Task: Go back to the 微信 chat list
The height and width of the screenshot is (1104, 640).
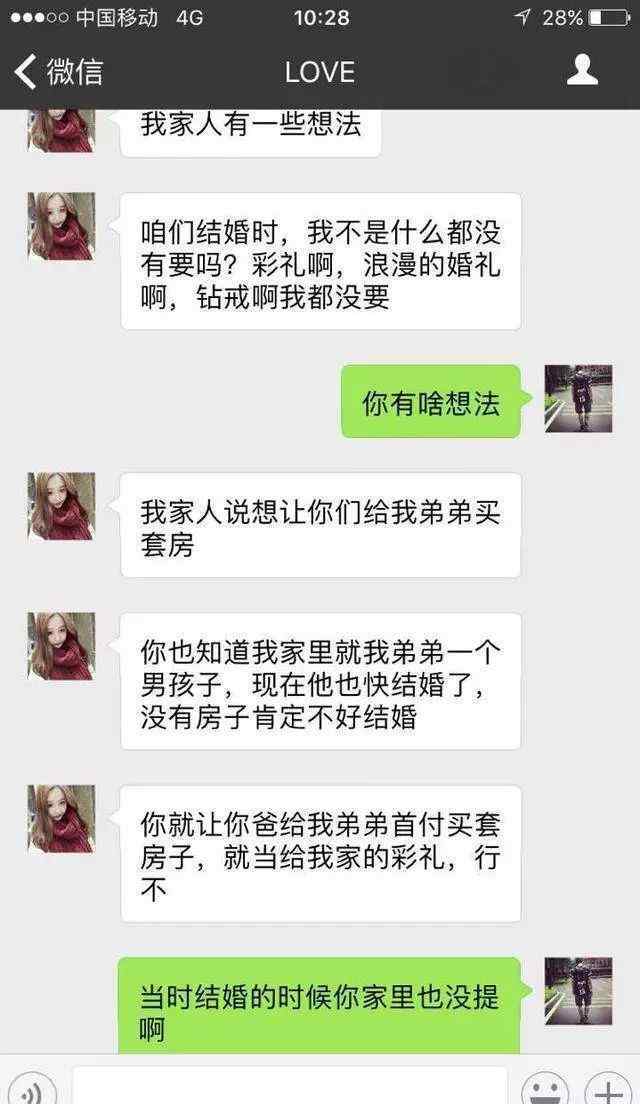Action: 58,71
